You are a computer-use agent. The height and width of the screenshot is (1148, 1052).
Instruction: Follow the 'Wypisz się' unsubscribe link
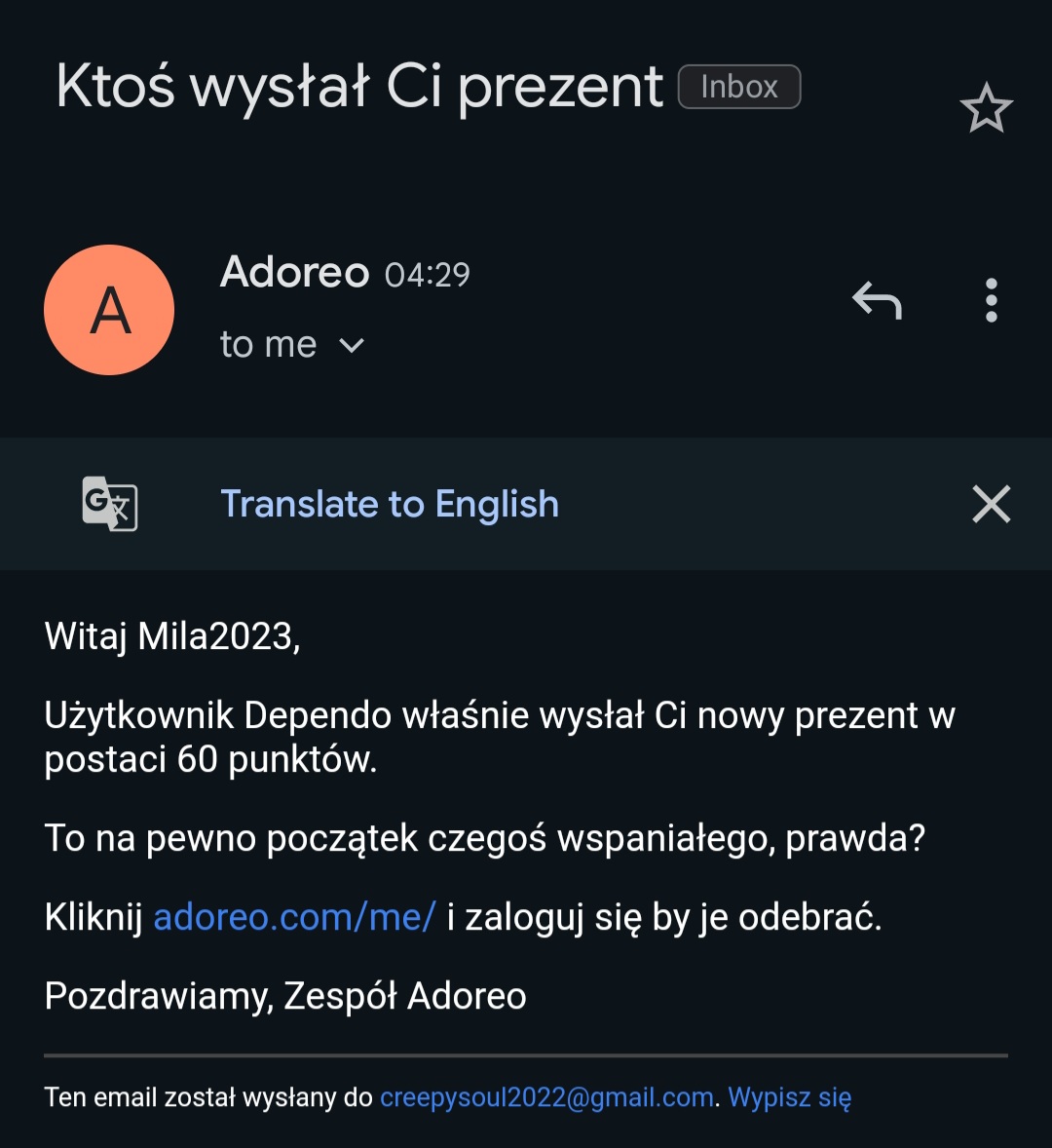tap(790, 1097)
